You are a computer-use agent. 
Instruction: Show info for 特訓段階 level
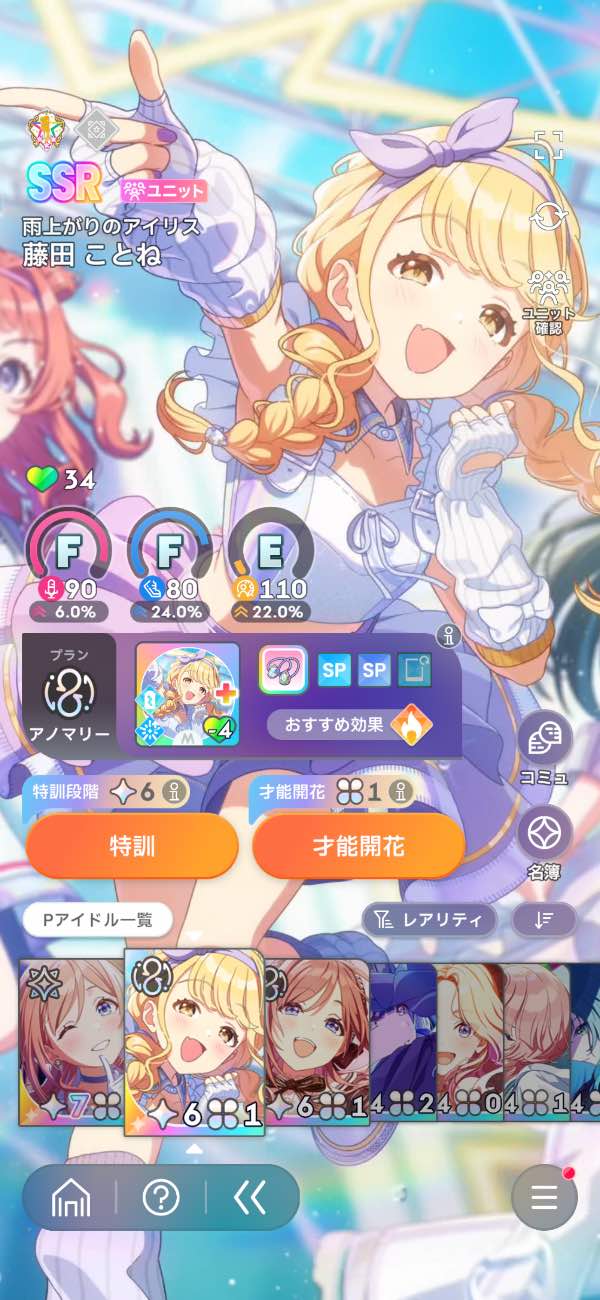pyautogui.click(x=175, y=793)
